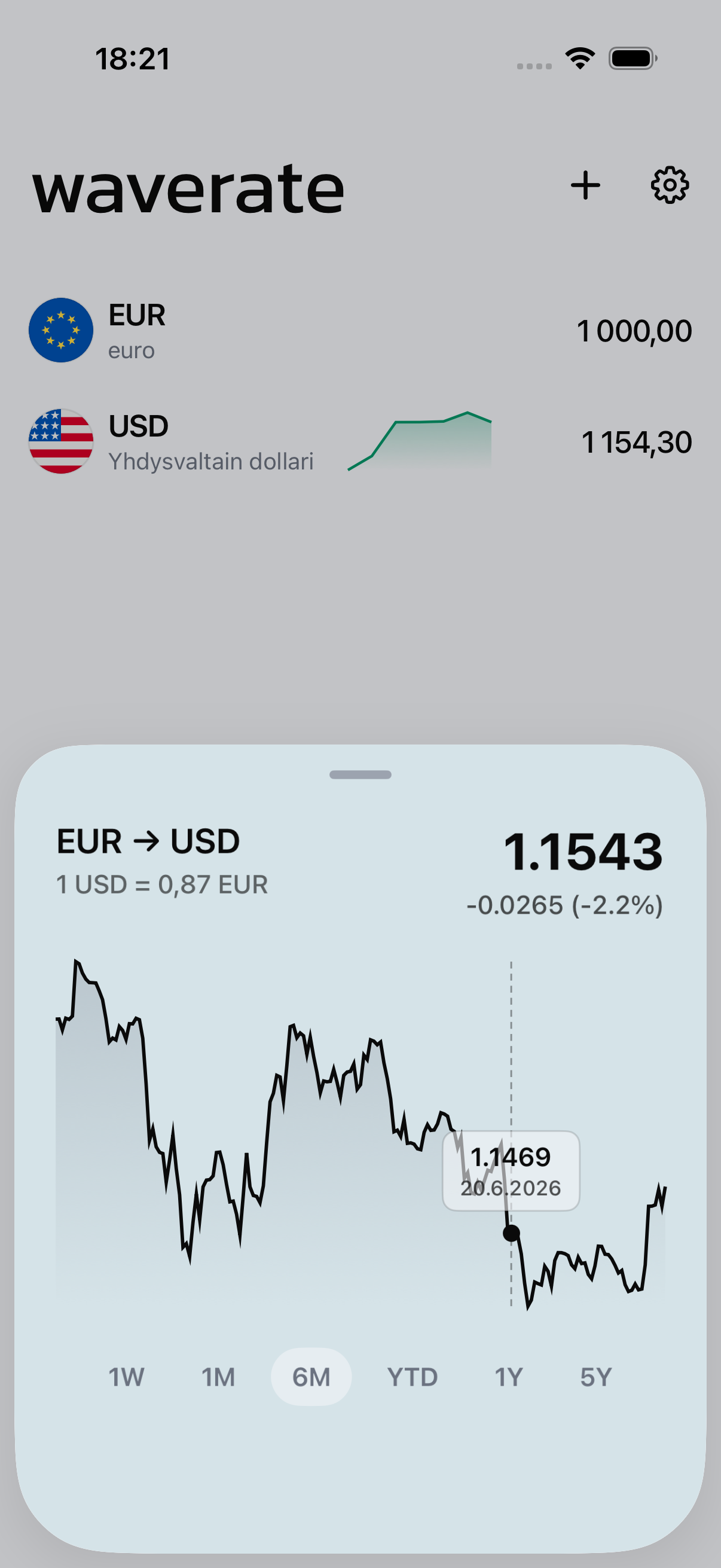The width and height of the screenshot is (721, 1568).
Task: Add a new currency with the plus icon
Action: 585,185
